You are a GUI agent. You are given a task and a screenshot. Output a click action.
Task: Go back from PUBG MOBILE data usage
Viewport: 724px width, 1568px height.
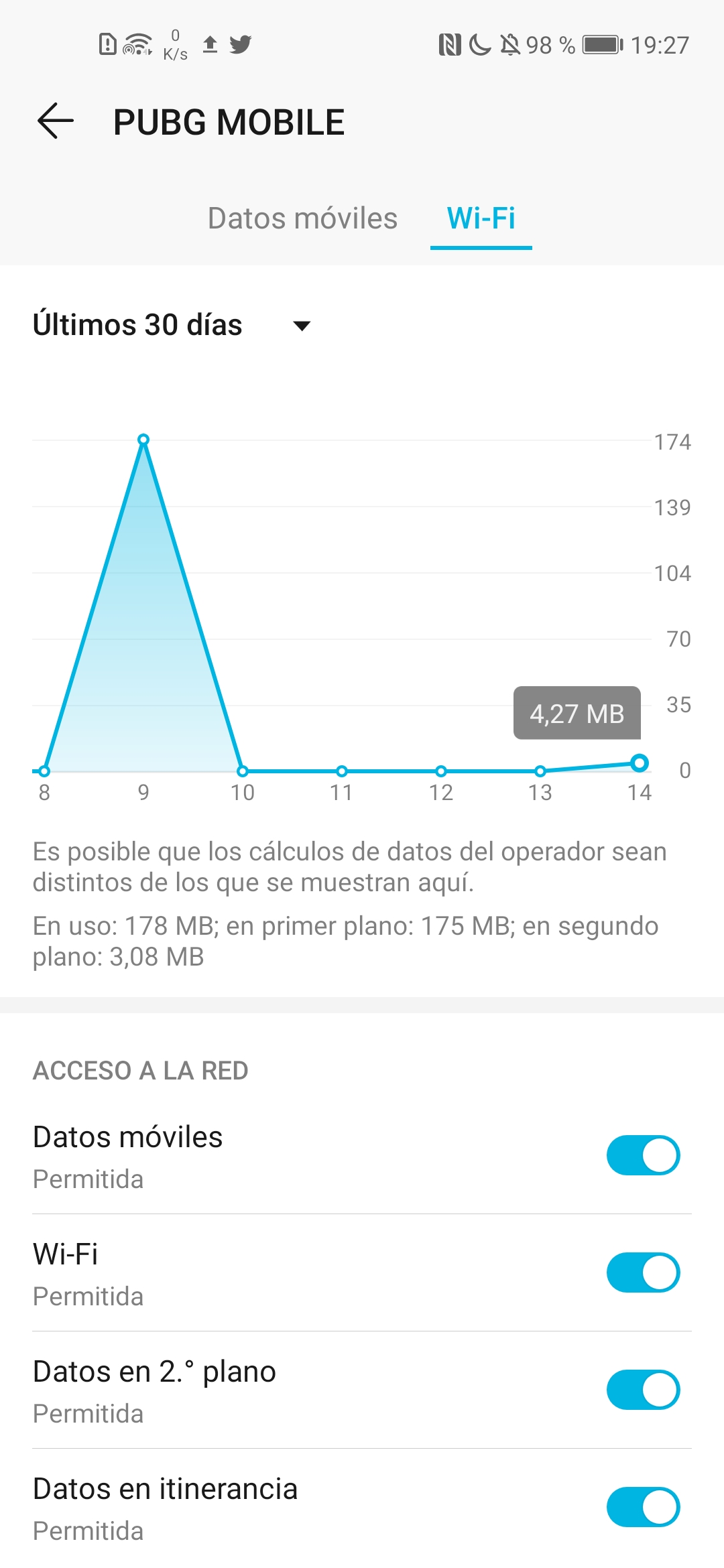[x=55, y=121]
